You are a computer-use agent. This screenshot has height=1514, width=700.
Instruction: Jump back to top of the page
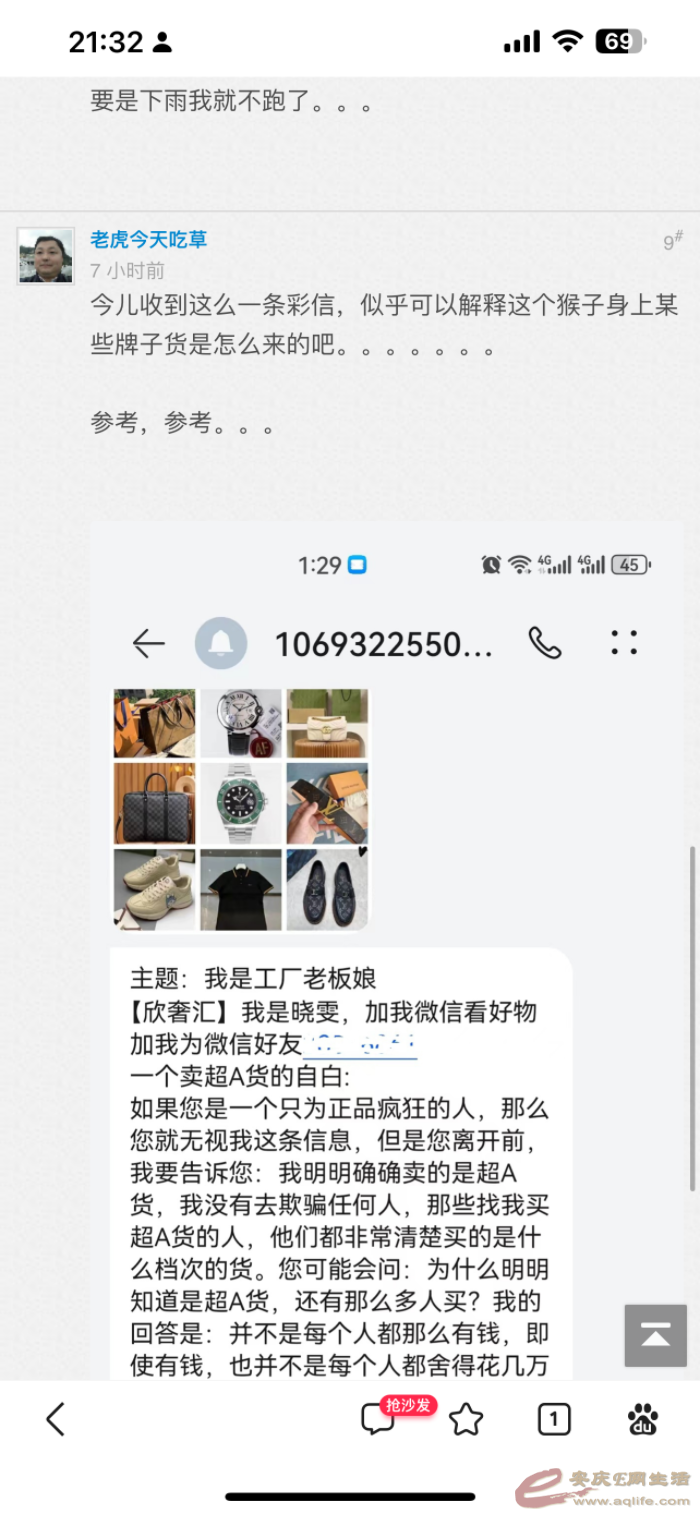[x=655, y=1335]
